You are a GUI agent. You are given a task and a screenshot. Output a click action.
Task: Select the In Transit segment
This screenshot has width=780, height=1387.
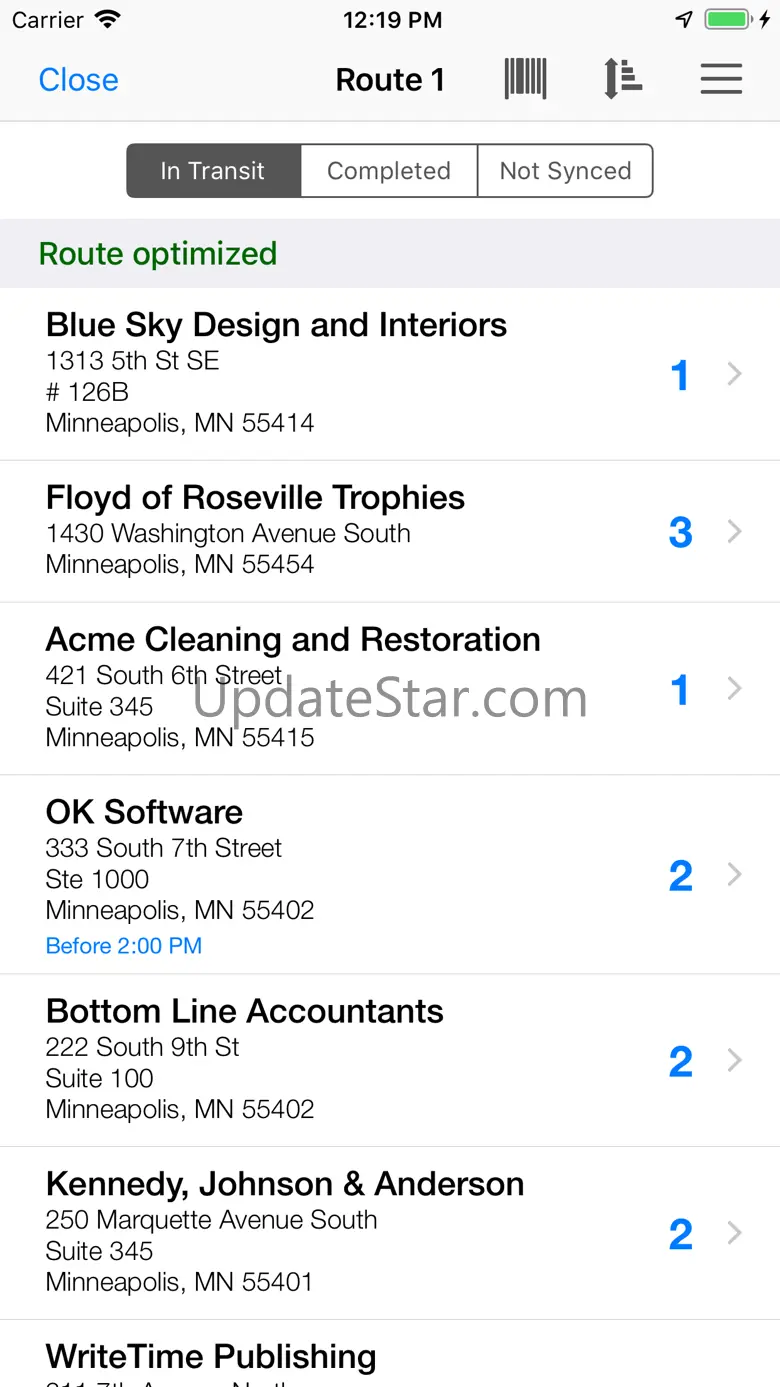pos(213,171)
